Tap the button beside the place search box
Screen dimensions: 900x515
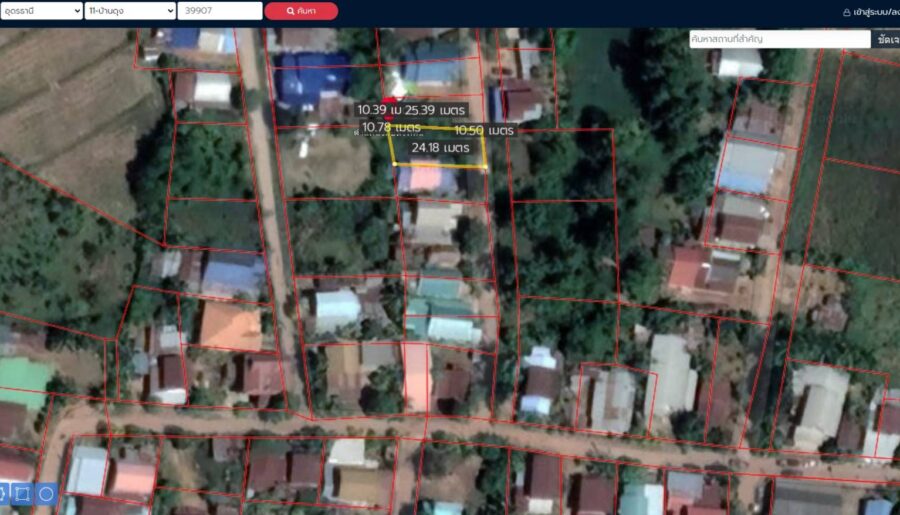887,39
